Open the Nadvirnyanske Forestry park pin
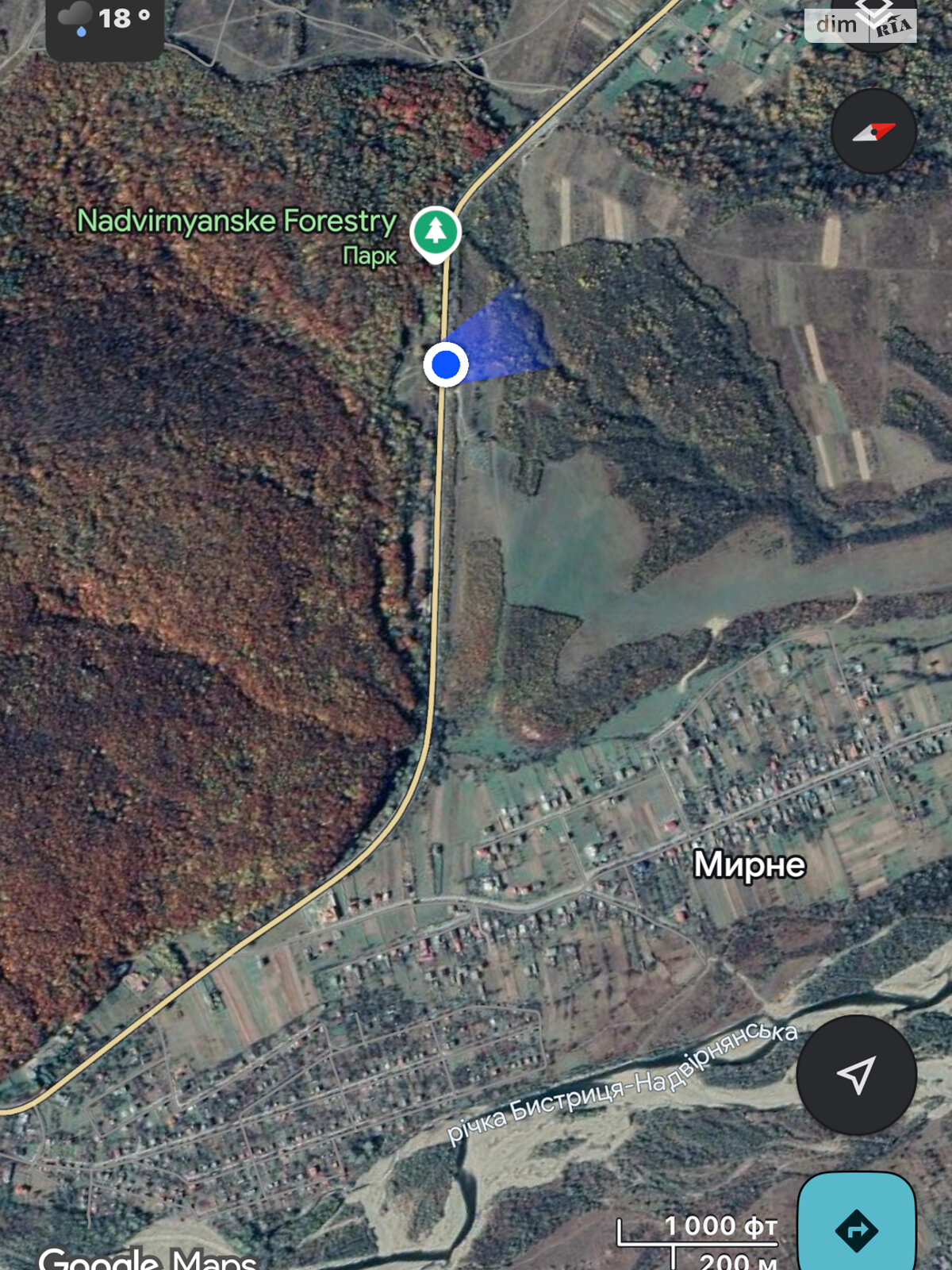 (x=435, y=232)
